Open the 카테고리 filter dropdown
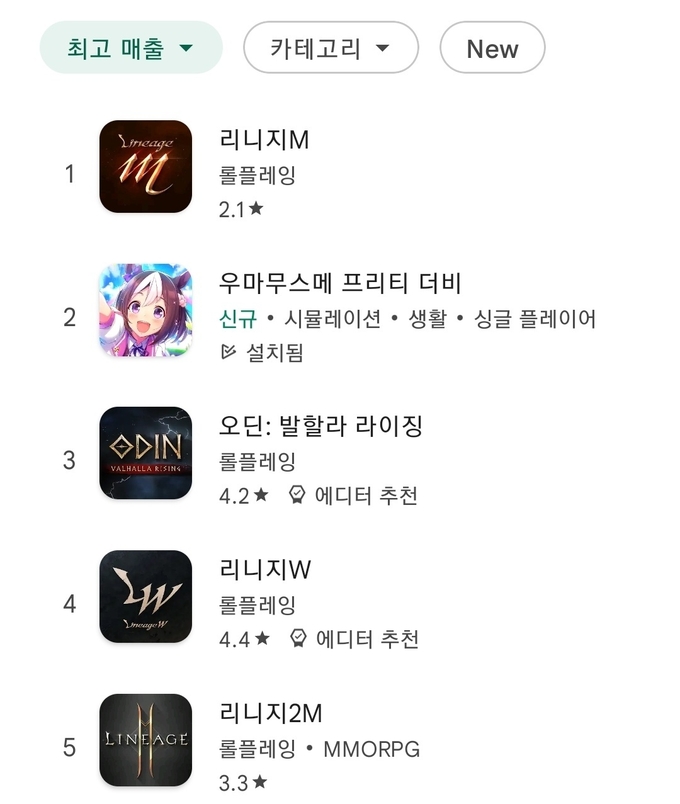 coord(330,48)
